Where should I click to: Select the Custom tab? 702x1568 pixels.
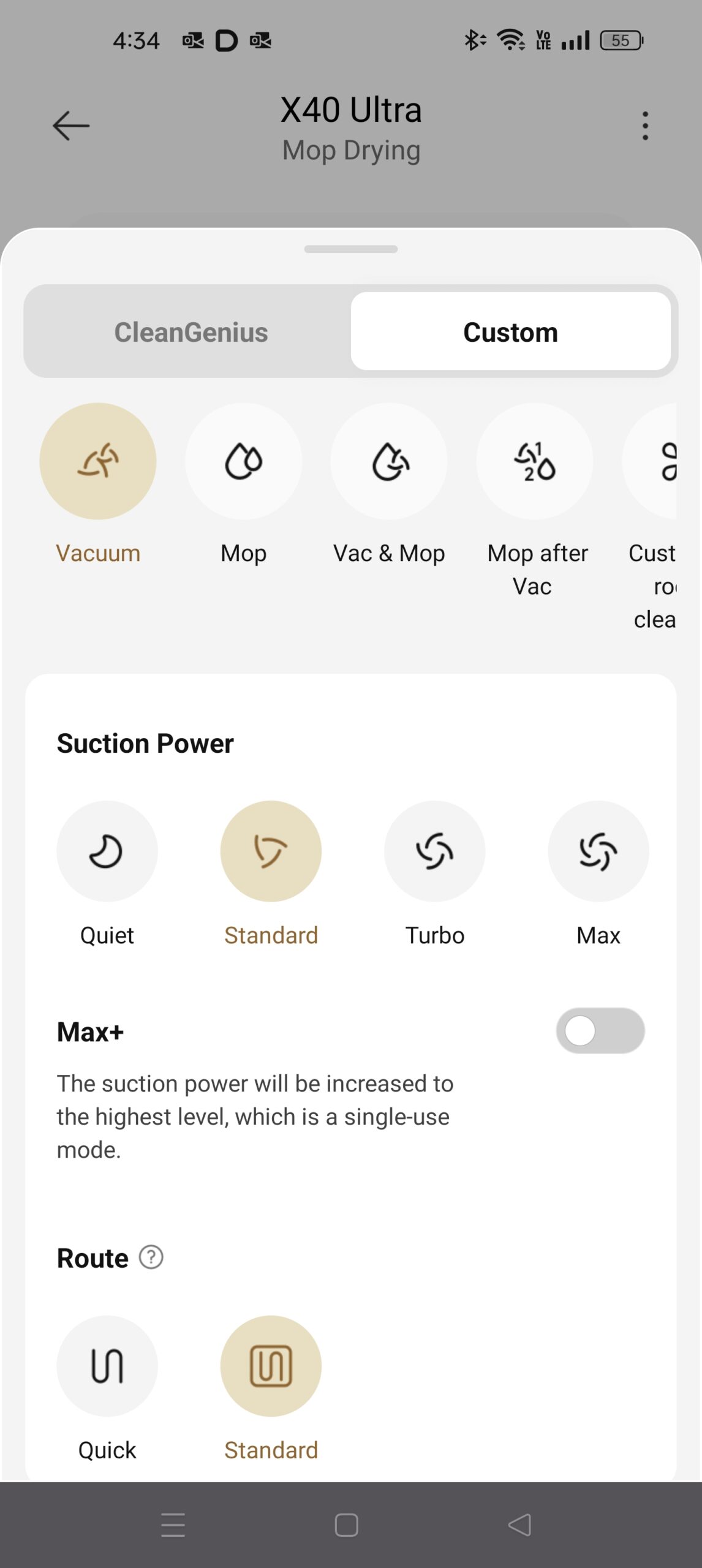510,332
